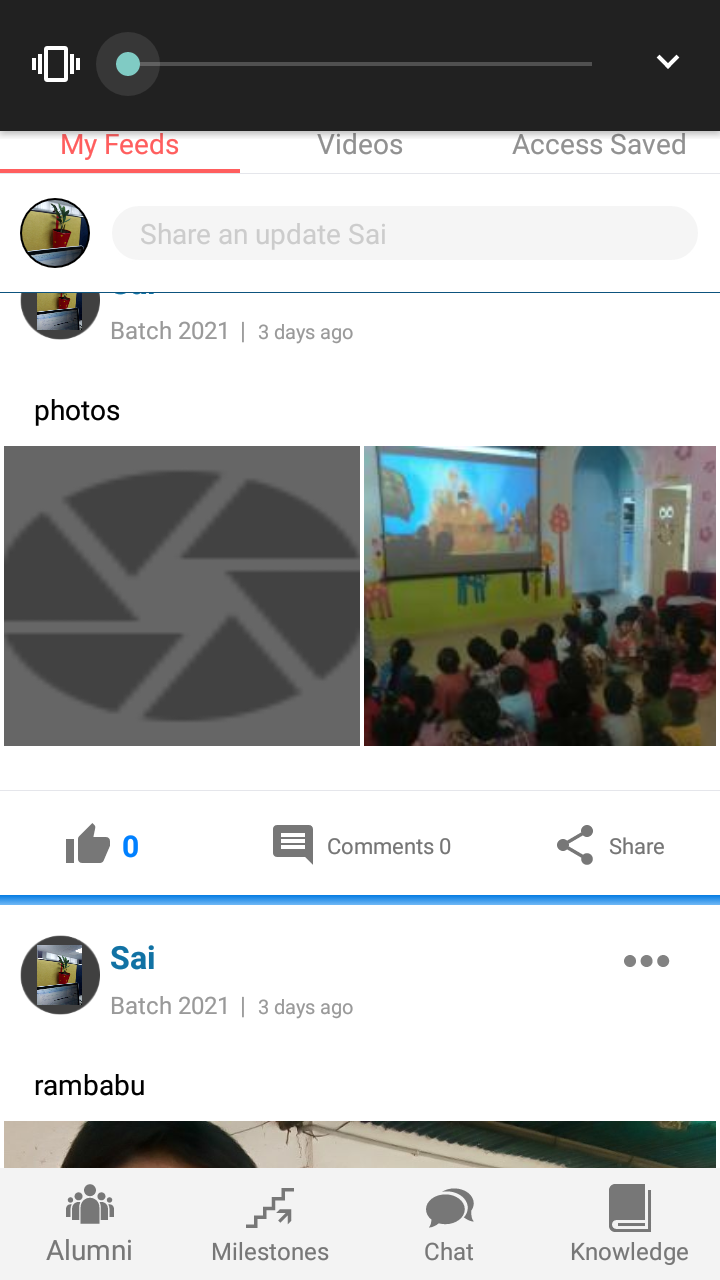Open the classroom photo in photos post

click(540, 596)
